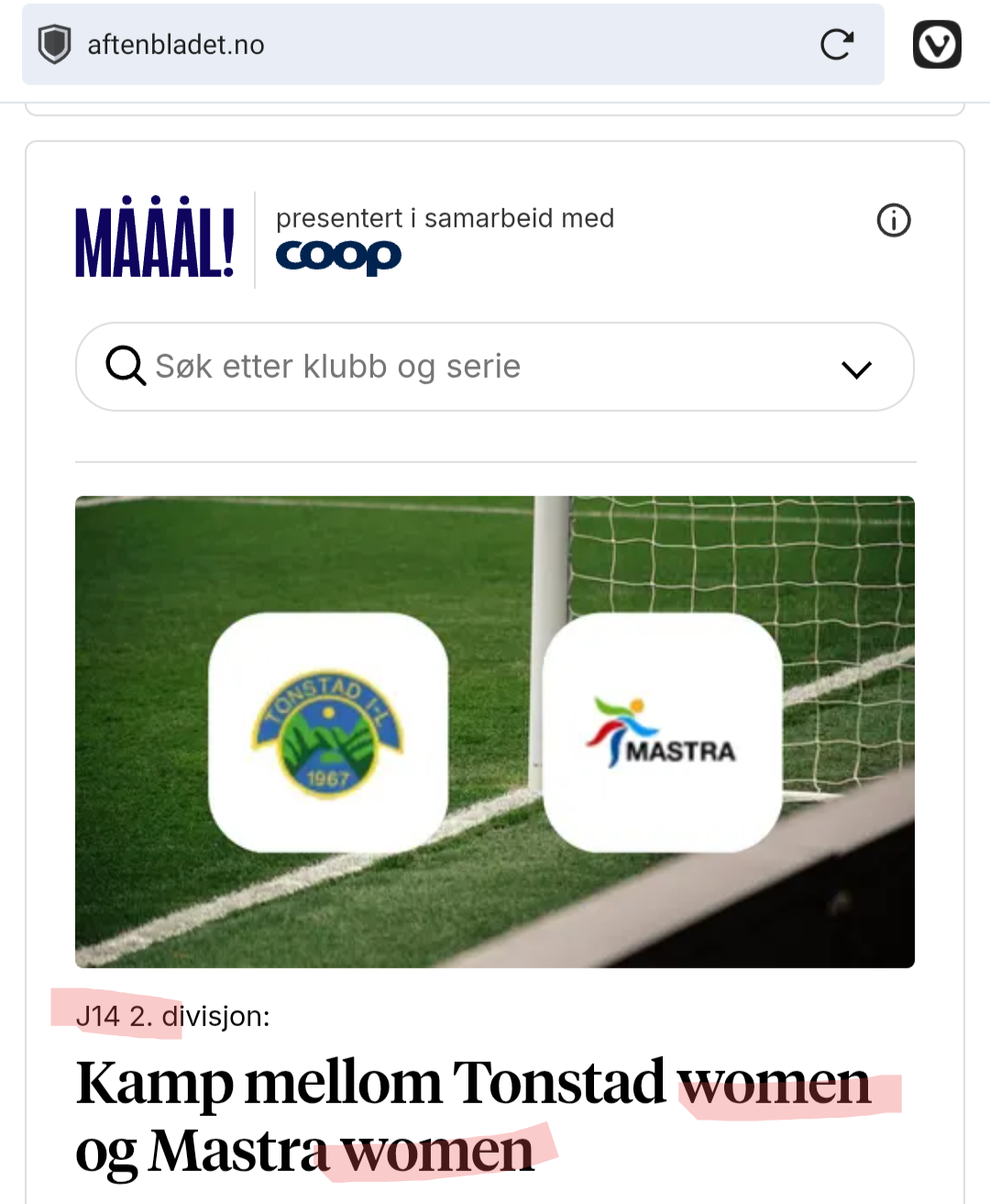Image resolution: width=990 pixels, height=1204 pixels.
Task: Open the info icon beside Coop sponsorship
Action: pos(893,220)
